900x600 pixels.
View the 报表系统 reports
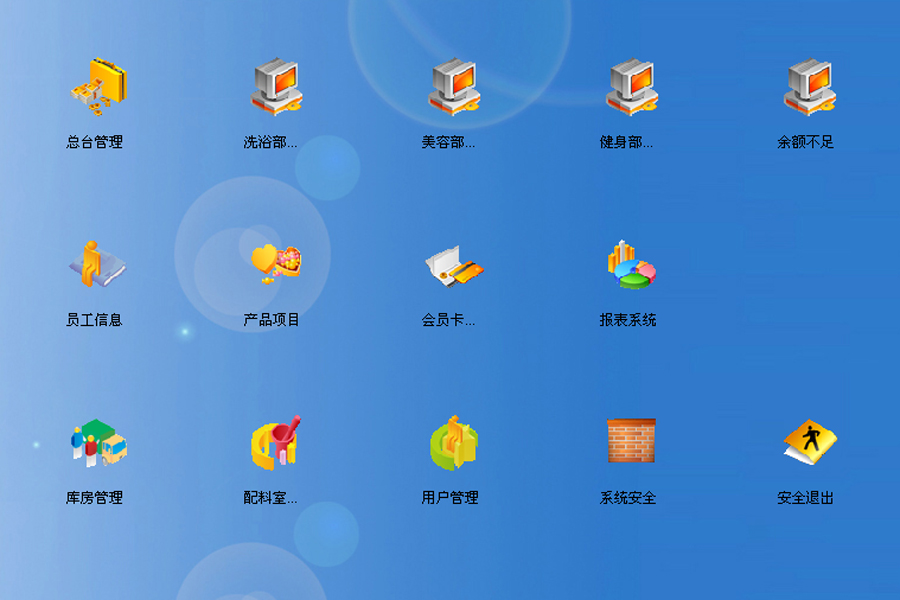tap(630, 265)
